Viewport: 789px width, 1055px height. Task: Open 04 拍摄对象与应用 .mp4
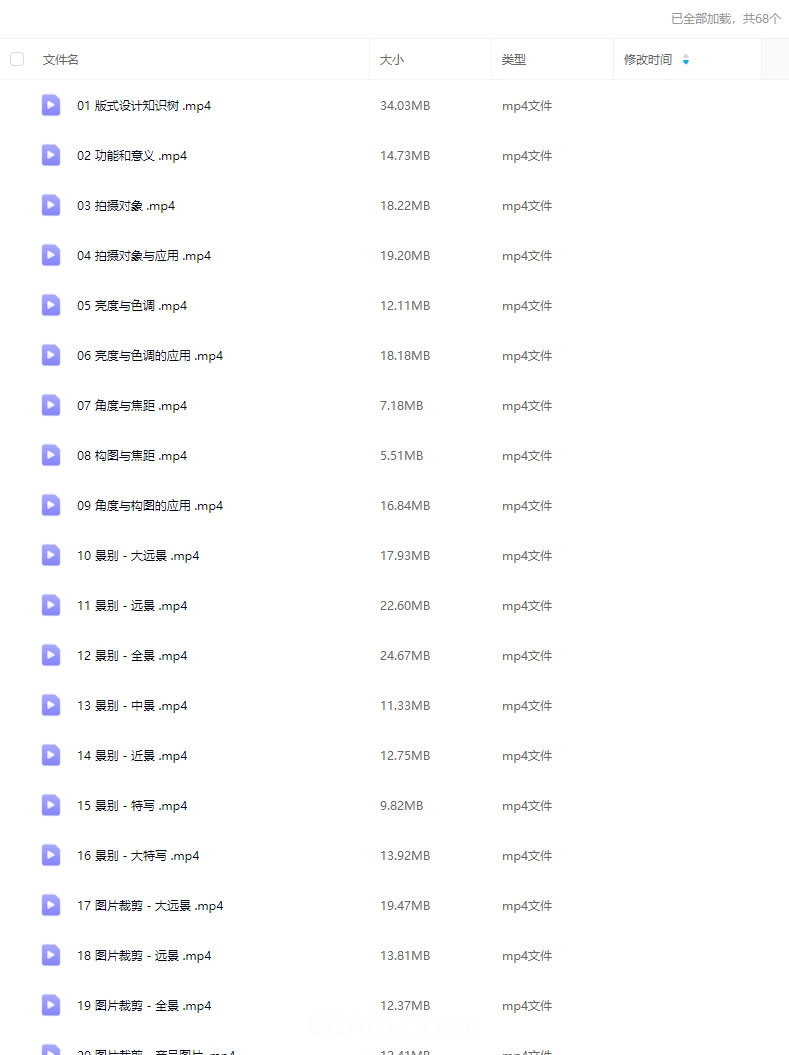click(x=144, y=256)
